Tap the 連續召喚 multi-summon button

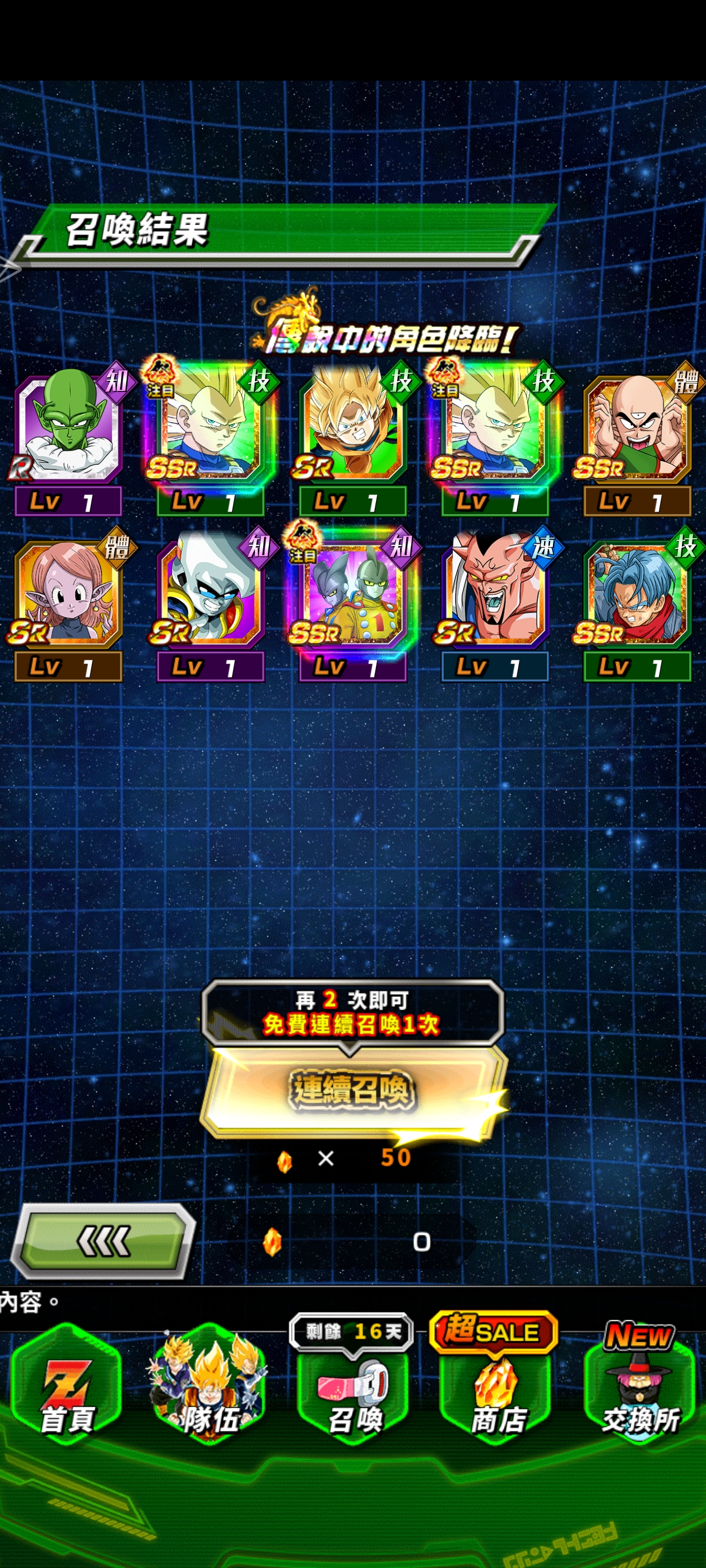pos(352,1090)
